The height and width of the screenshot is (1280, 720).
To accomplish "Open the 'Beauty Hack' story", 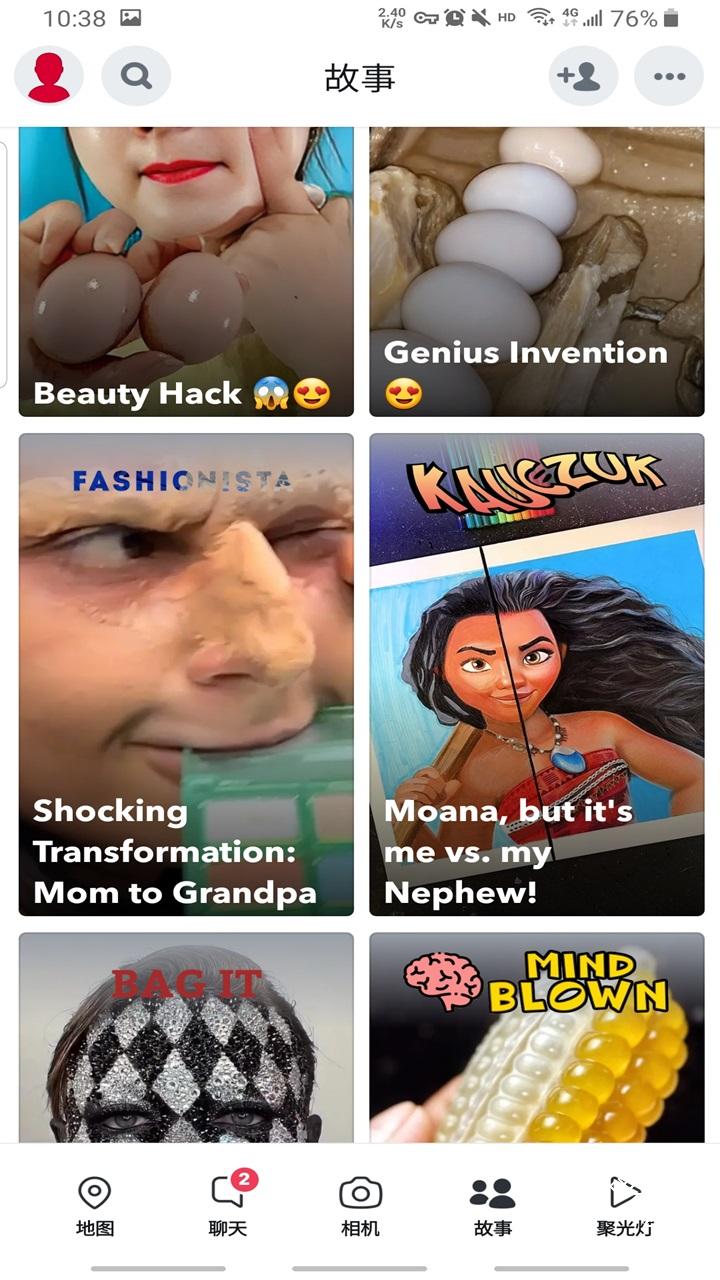I will pos(186,270).
